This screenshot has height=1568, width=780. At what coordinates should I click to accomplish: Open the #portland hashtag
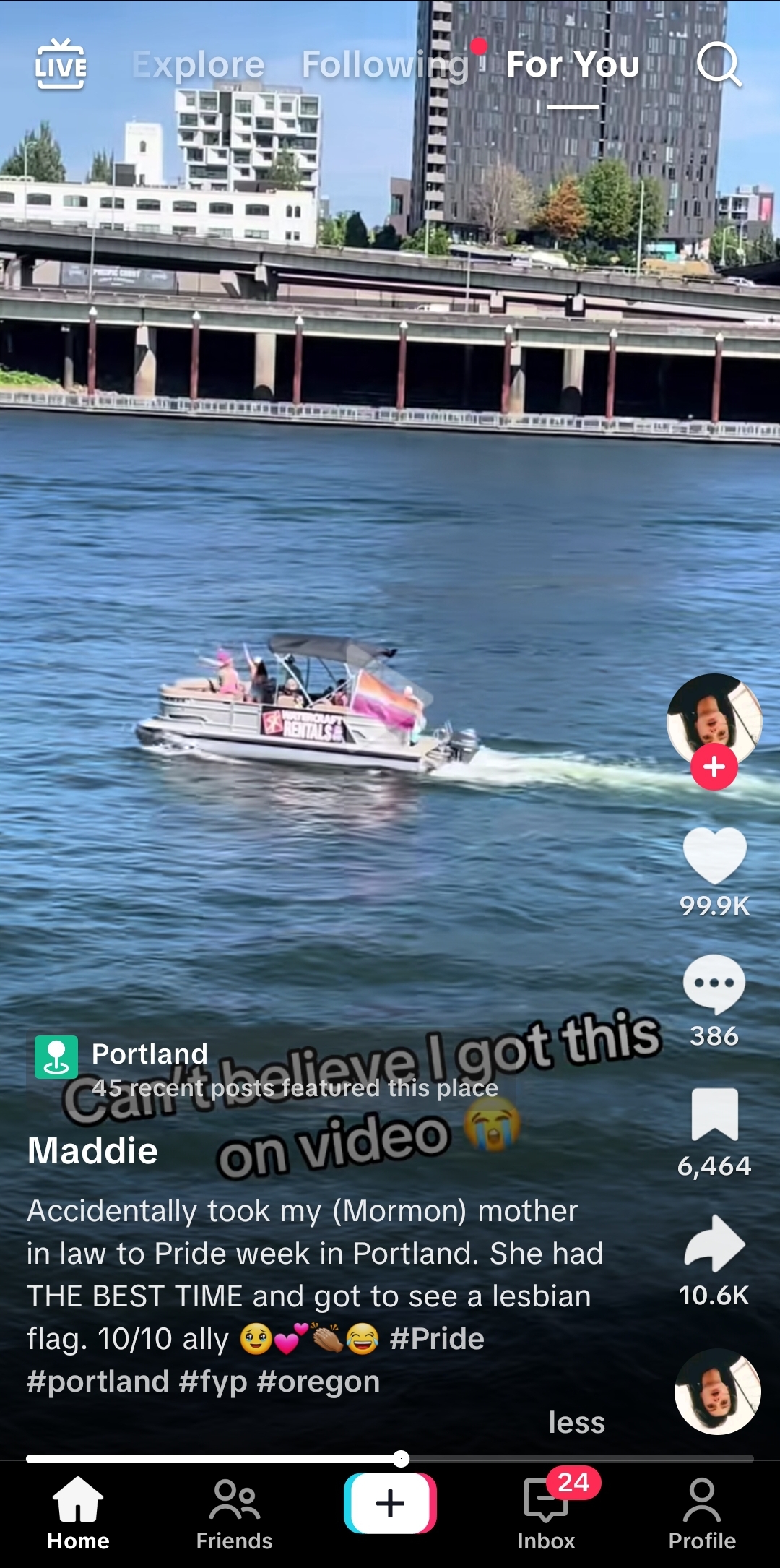98,1382
